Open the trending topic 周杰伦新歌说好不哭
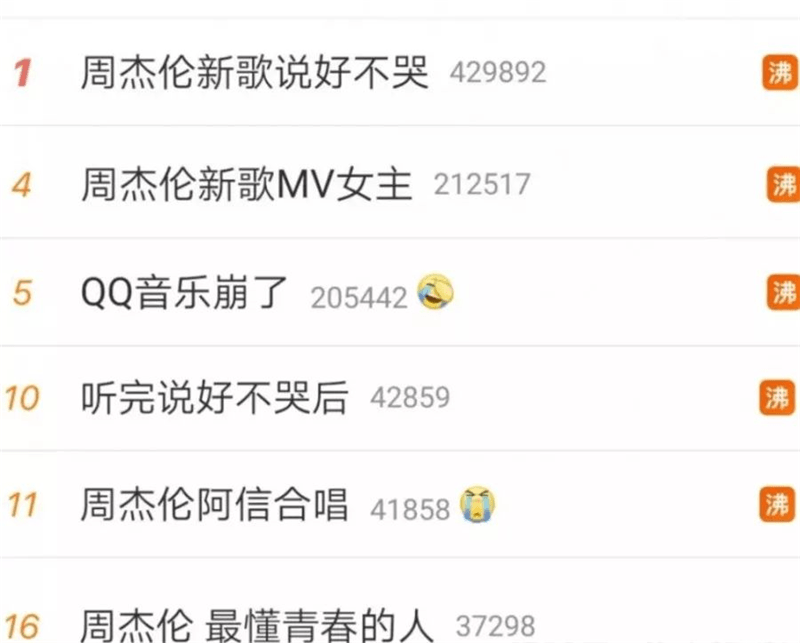The width and height of the screenshot is (800, 643). [x=254, y=73]
